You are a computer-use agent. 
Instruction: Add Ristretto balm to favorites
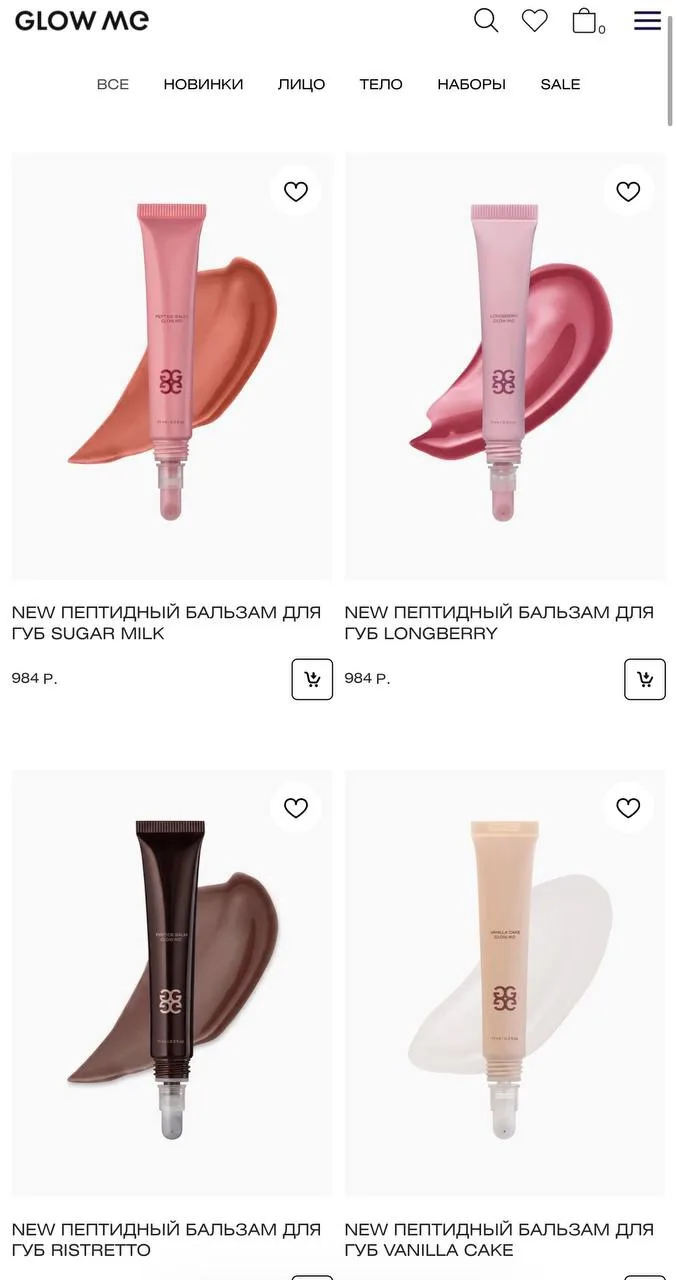coord(296,808)
